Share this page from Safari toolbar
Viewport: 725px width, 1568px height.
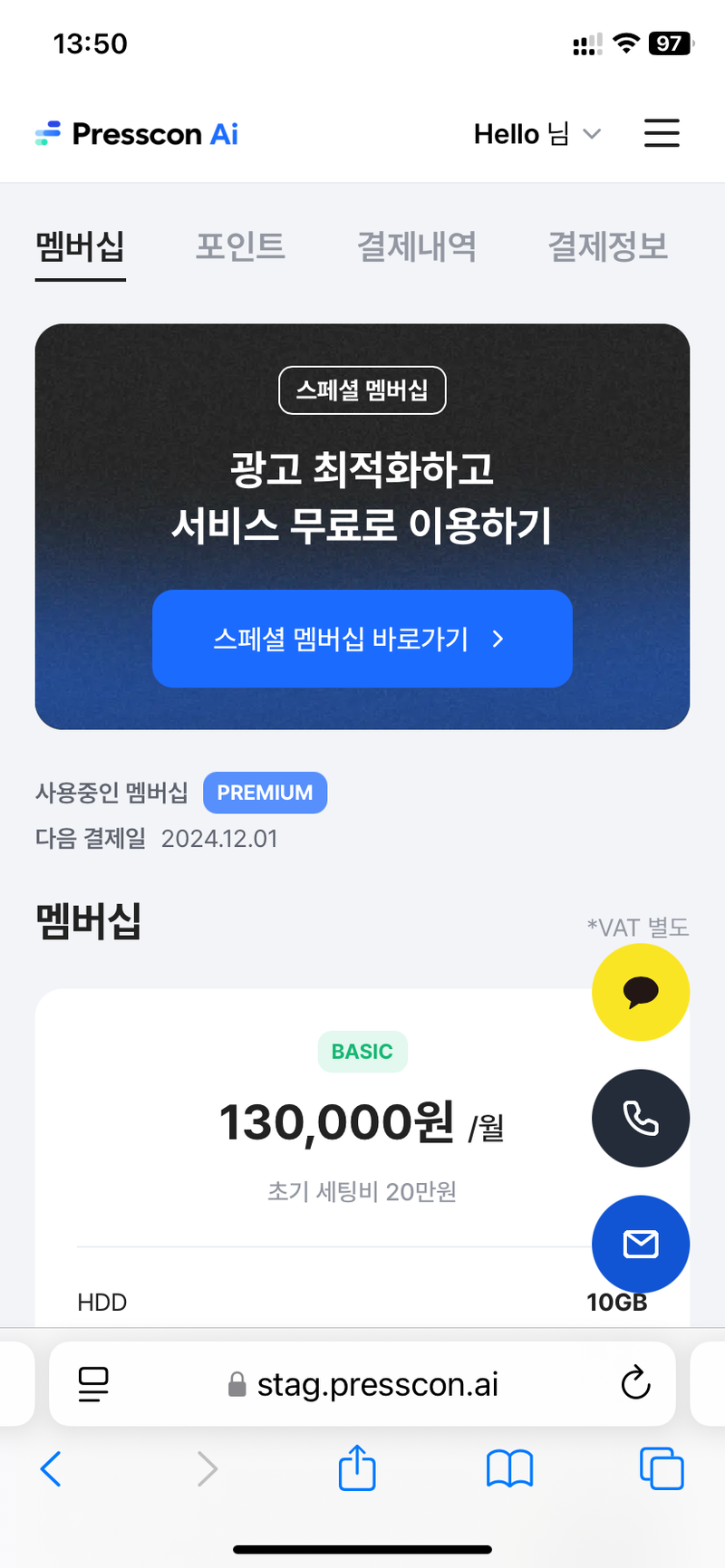(357, 1468)
